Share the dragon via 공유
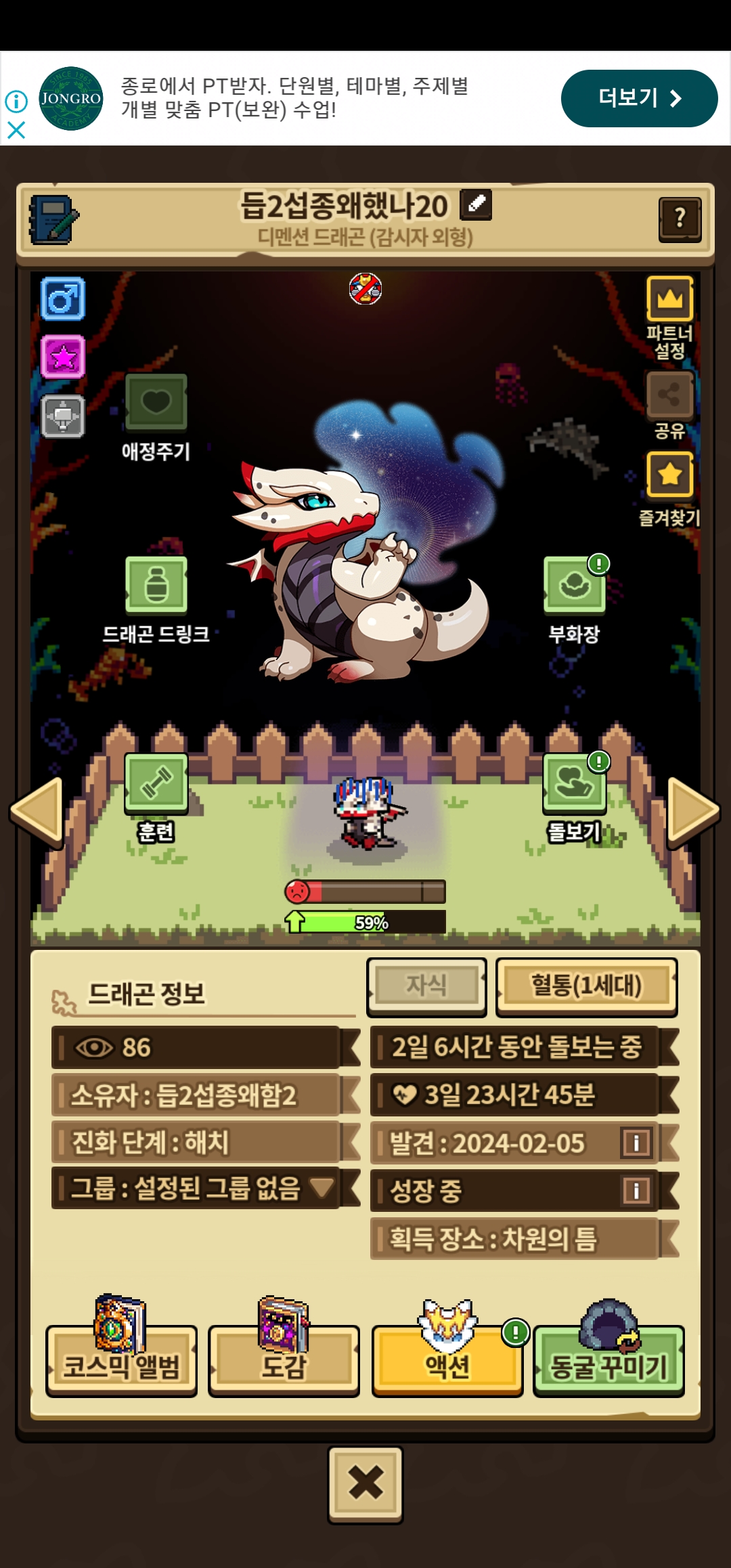Viewport: 731px width, 1568px height. [669, 395]
